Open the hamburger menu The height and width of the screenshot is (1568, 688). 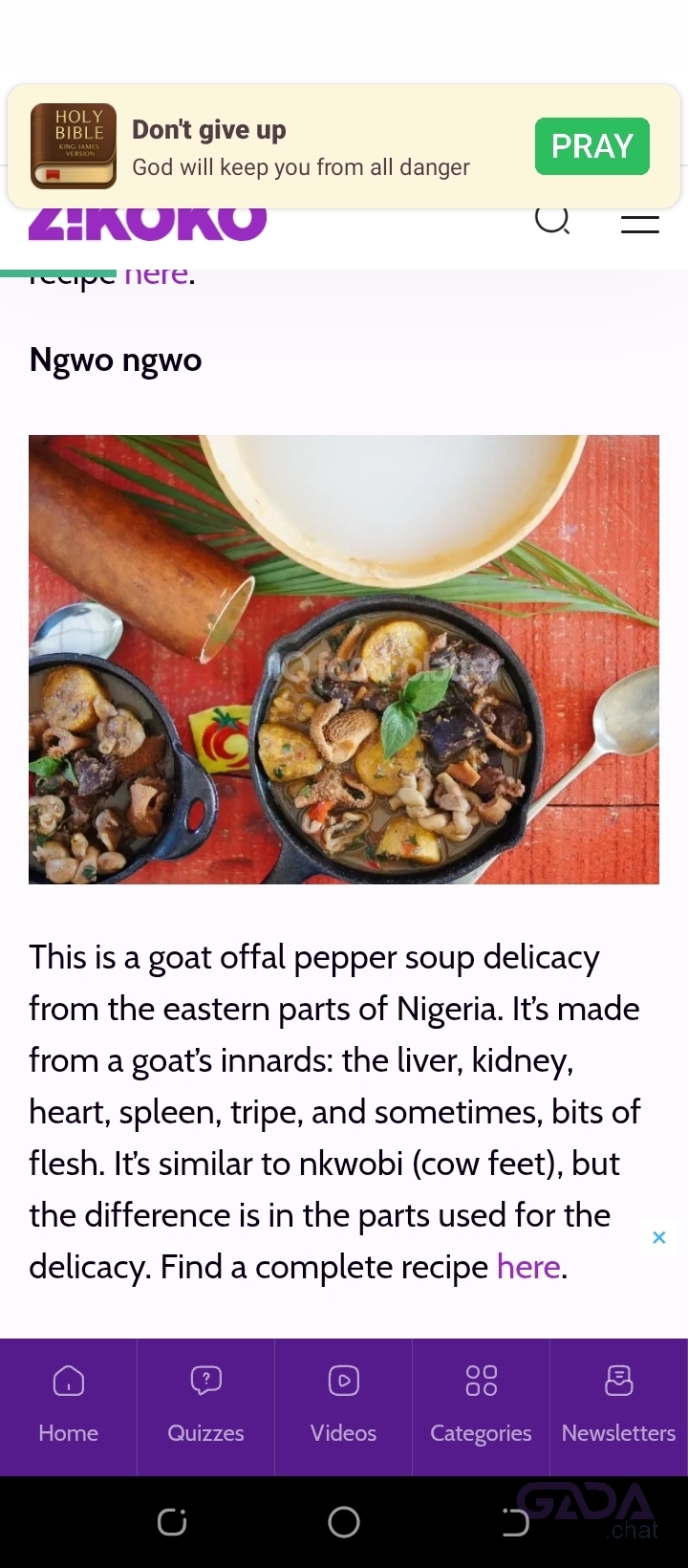click(x=639, y=223)
